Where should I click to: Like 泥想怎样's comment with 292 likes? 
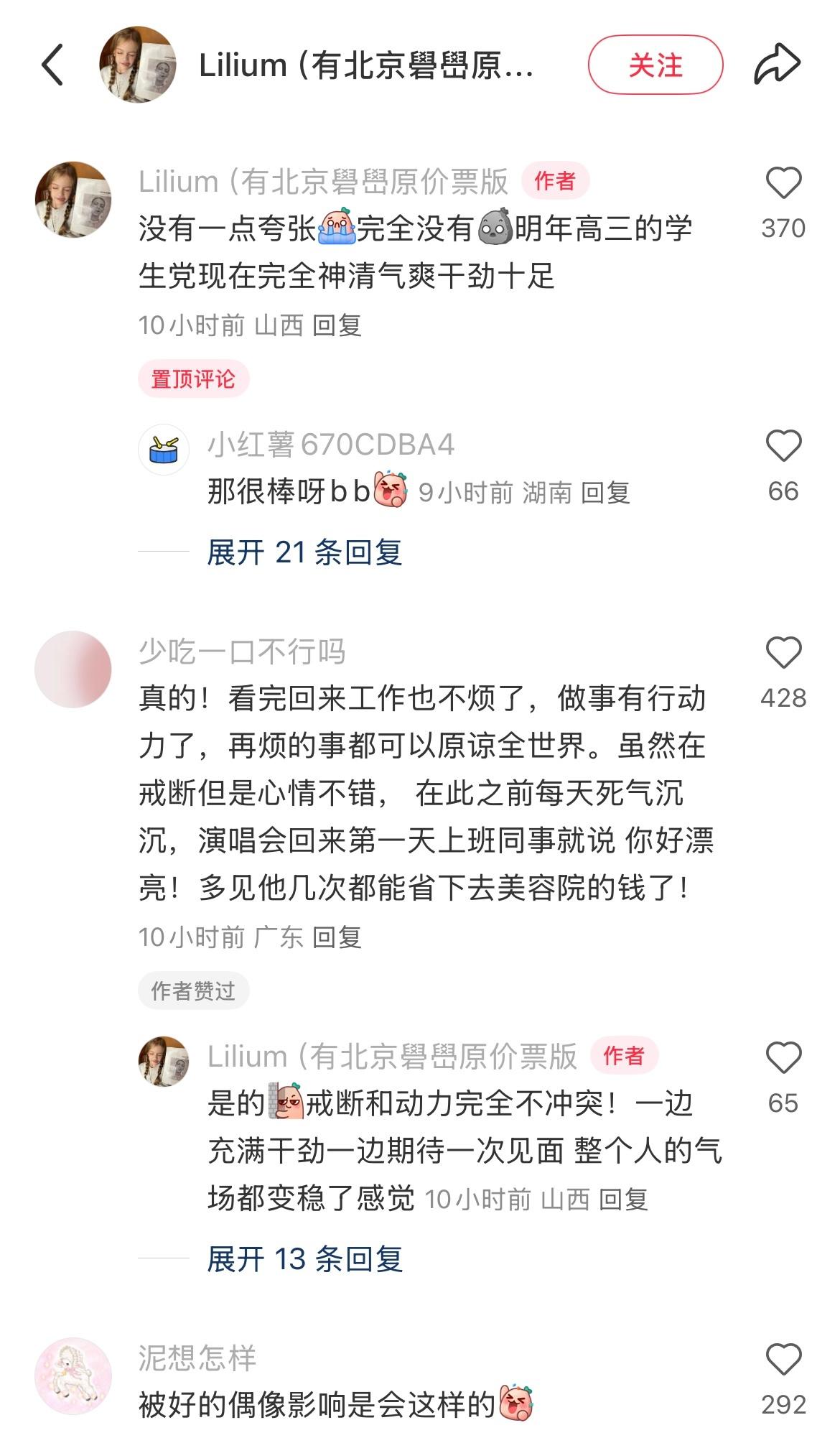point(783,1360)
